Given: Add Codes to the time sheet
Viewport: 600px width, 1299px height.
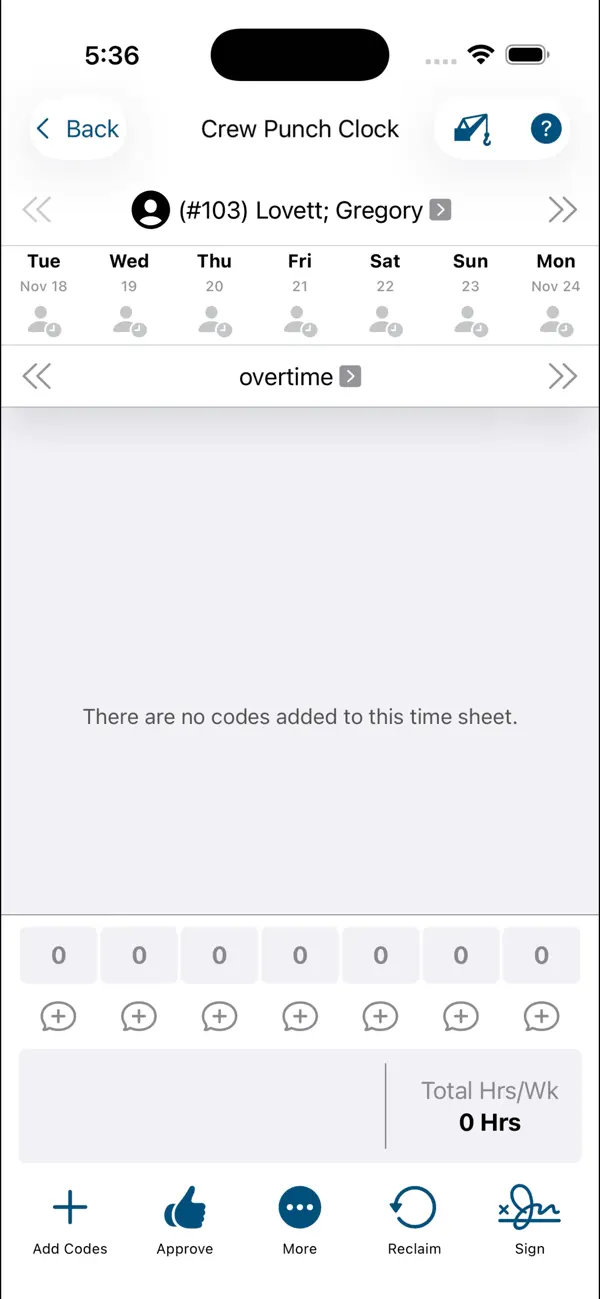Looking at the screenshot, I should click(x=70, y=1220).
